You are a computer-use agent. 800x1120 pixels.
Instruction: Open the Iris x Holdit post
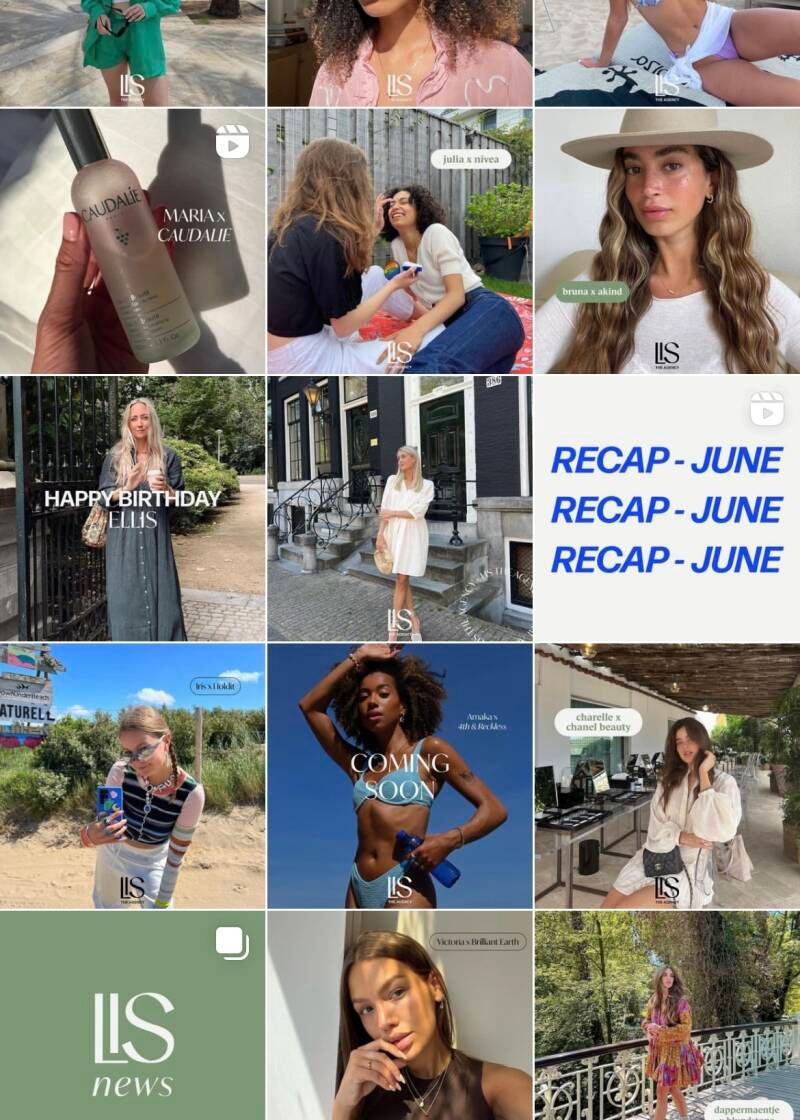click(132, 775)
